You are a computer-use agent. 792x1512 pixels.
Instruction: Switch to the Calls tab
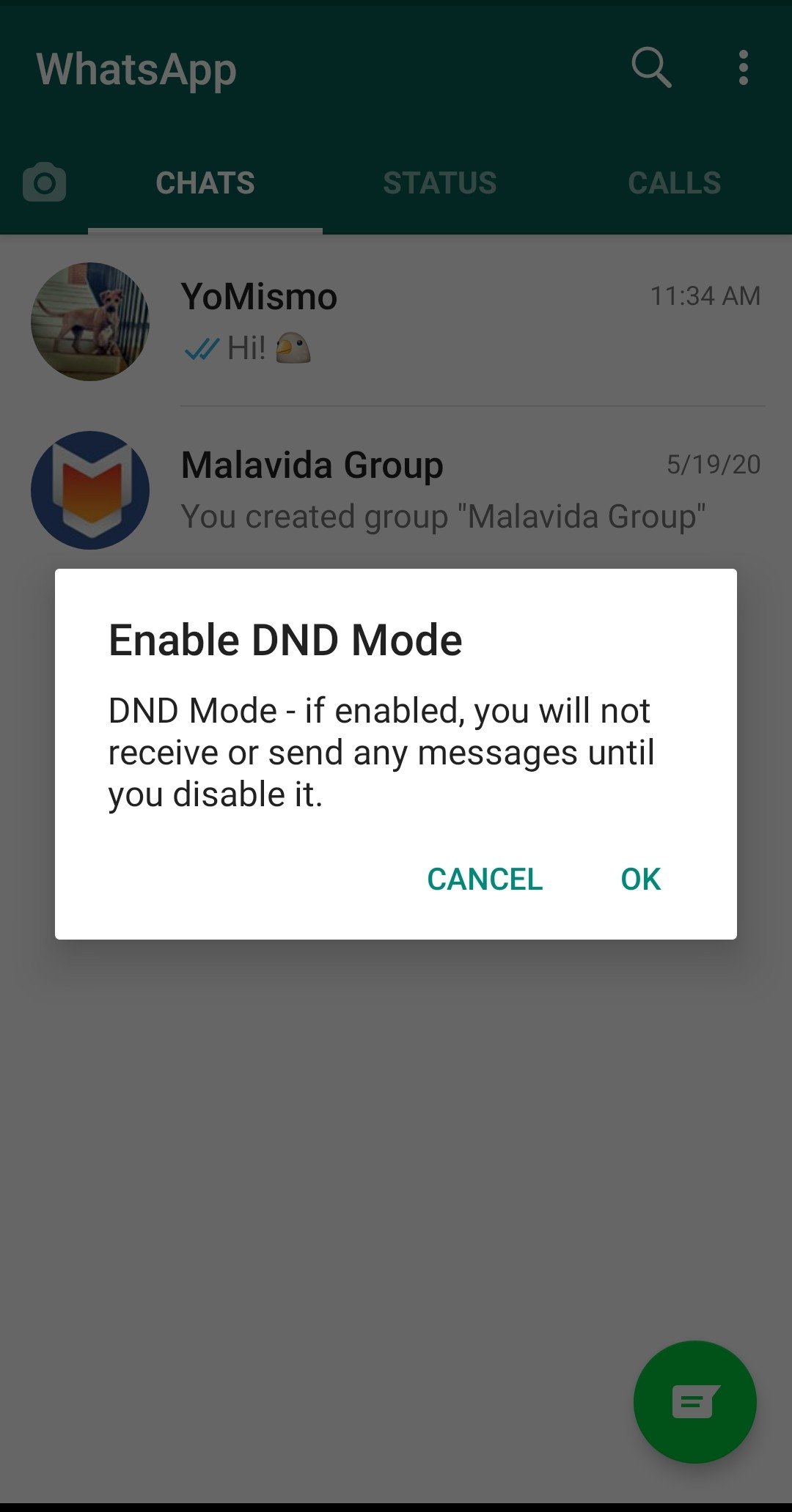coord(674,183)
